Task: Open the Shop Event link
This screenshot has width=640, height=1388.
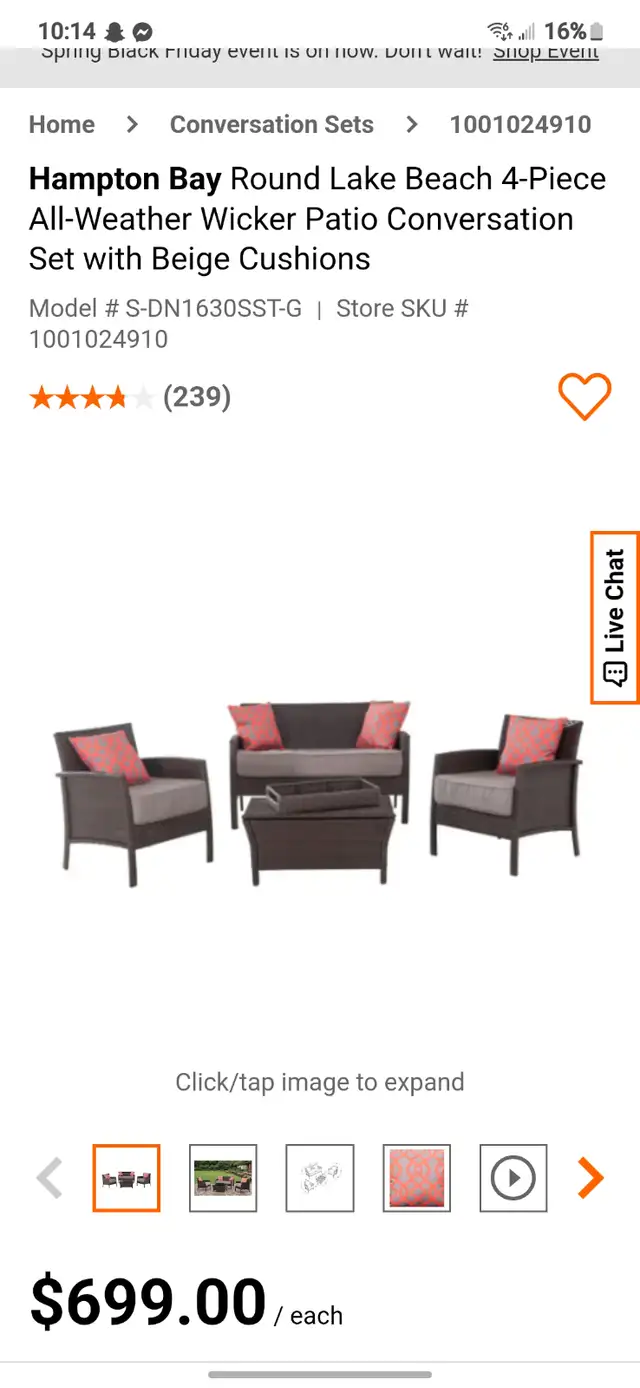Action: tap(546, 53)
